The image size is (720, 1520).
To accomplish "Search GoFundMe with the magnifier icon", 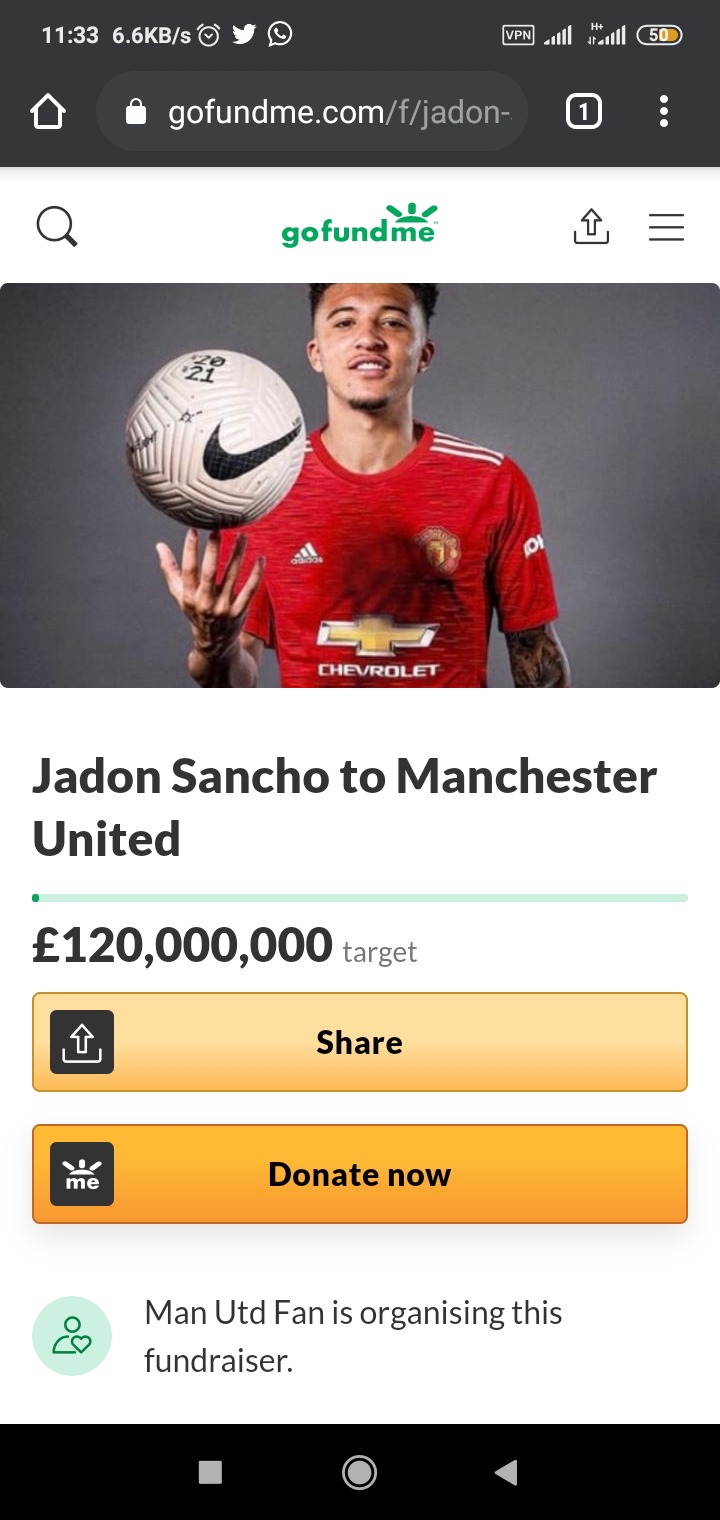I will [57, 227].
